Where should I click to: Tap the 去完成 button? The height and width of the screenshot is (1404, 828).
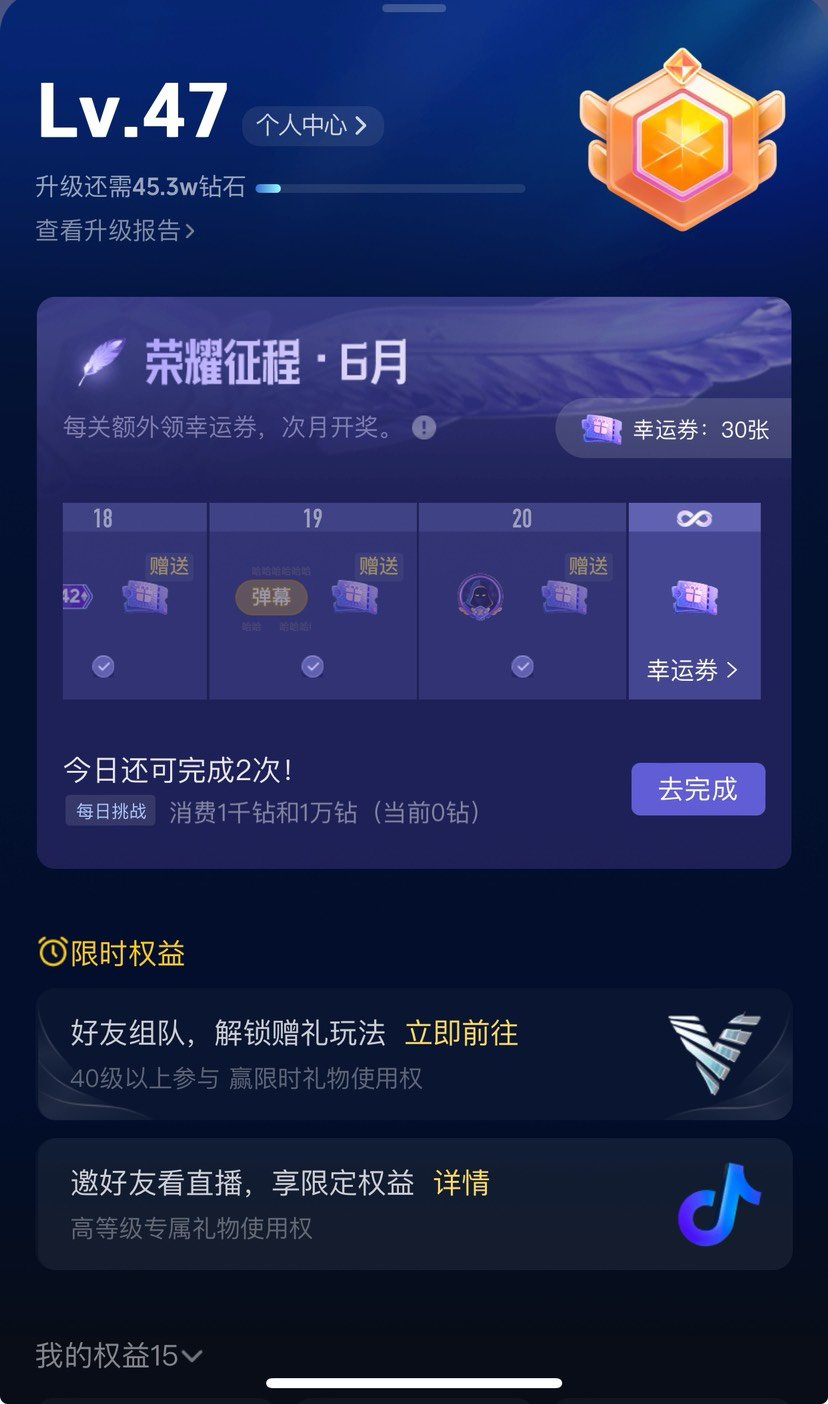tap(698, 789)
